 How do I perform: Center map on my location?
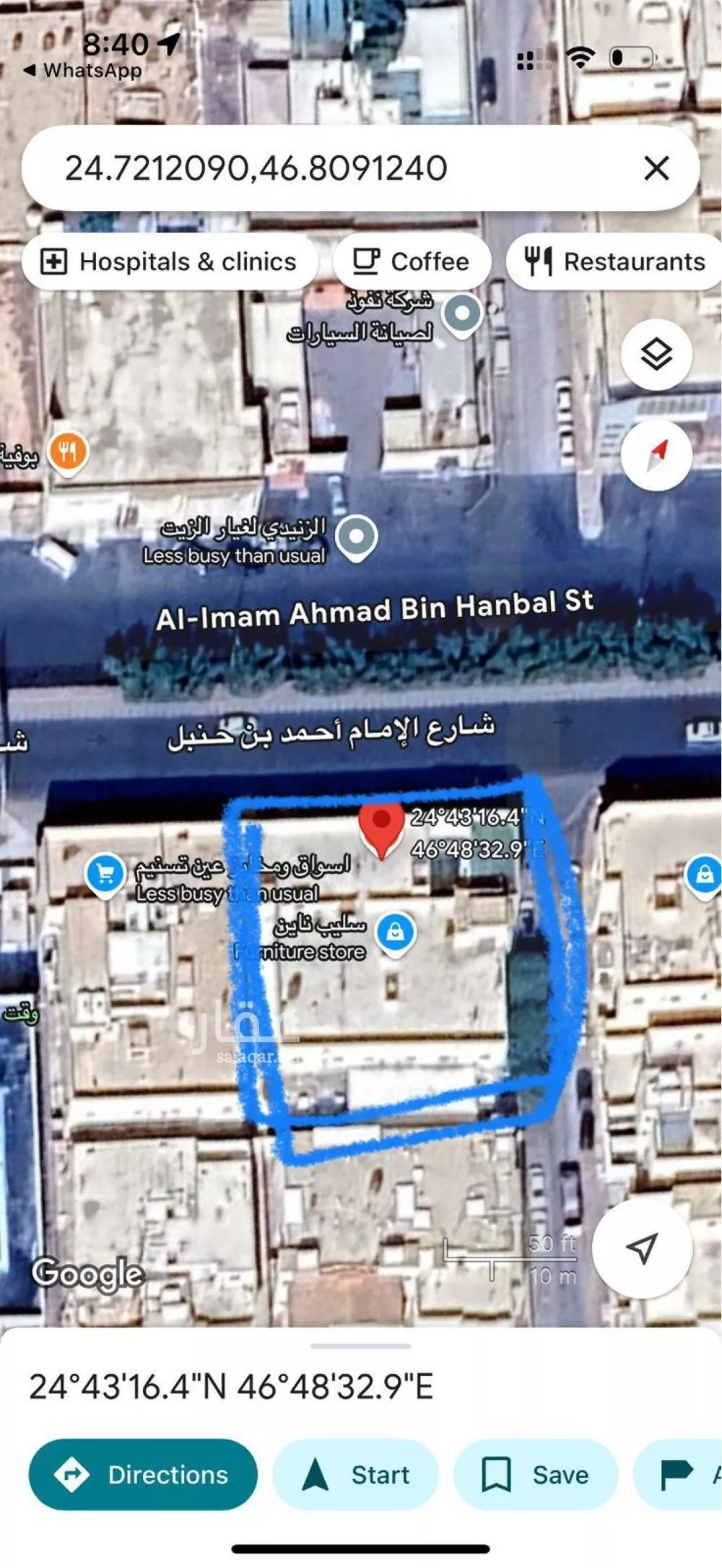pos(641,1247)
